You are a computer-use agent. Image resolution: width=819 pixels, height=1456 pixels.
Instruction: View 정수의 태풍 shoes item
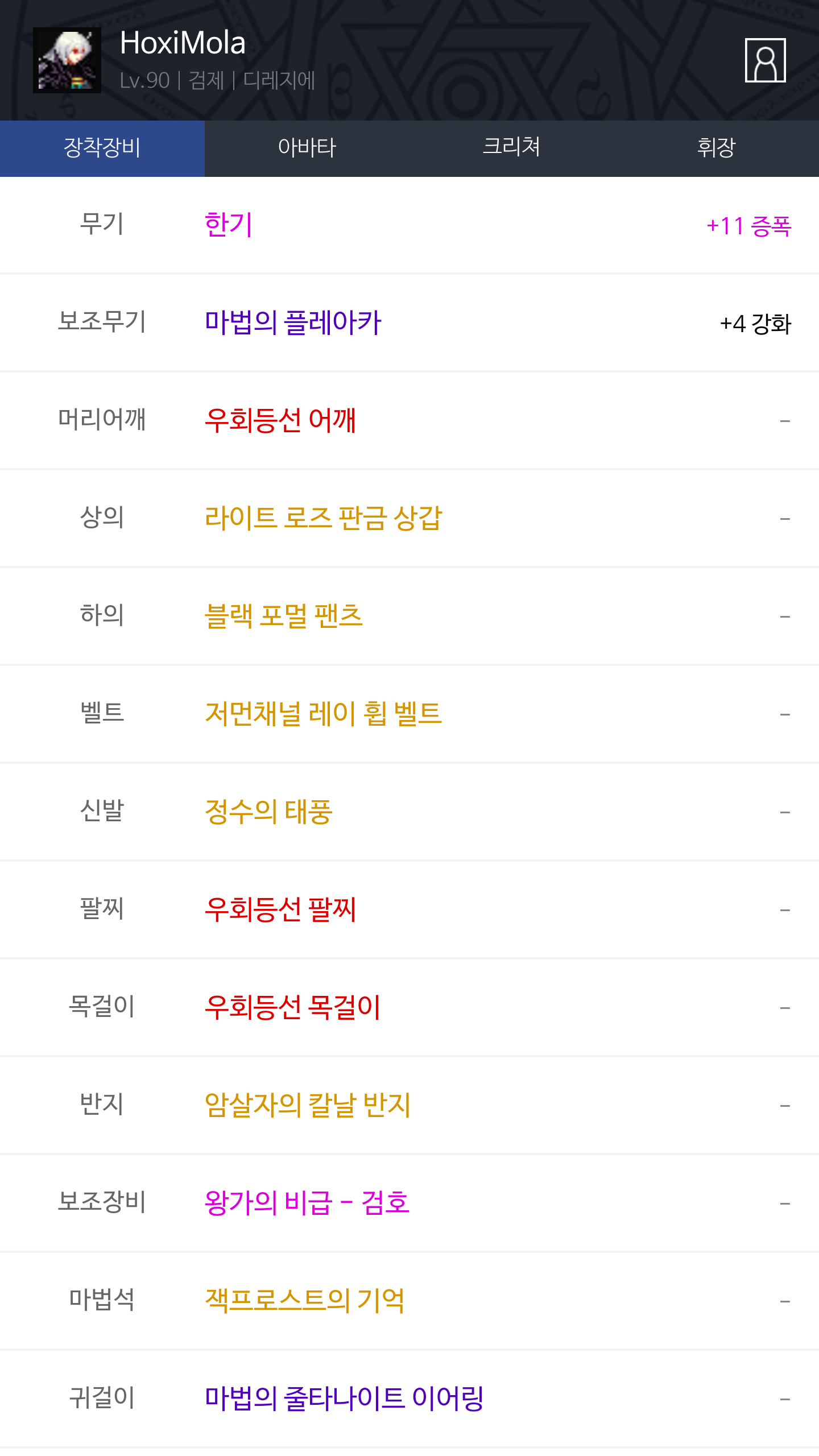coord(268,812)
